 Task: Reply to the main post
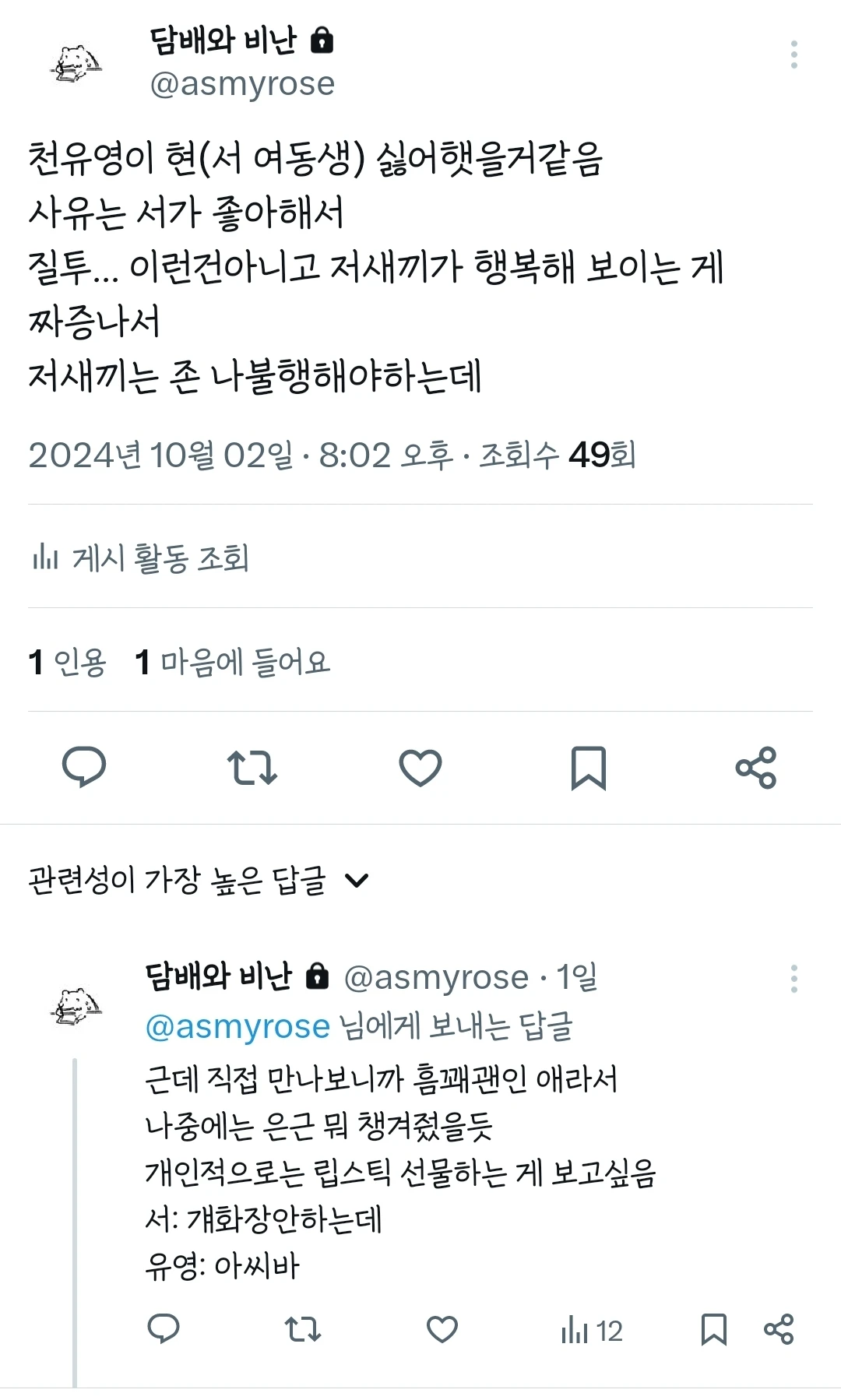84,767
